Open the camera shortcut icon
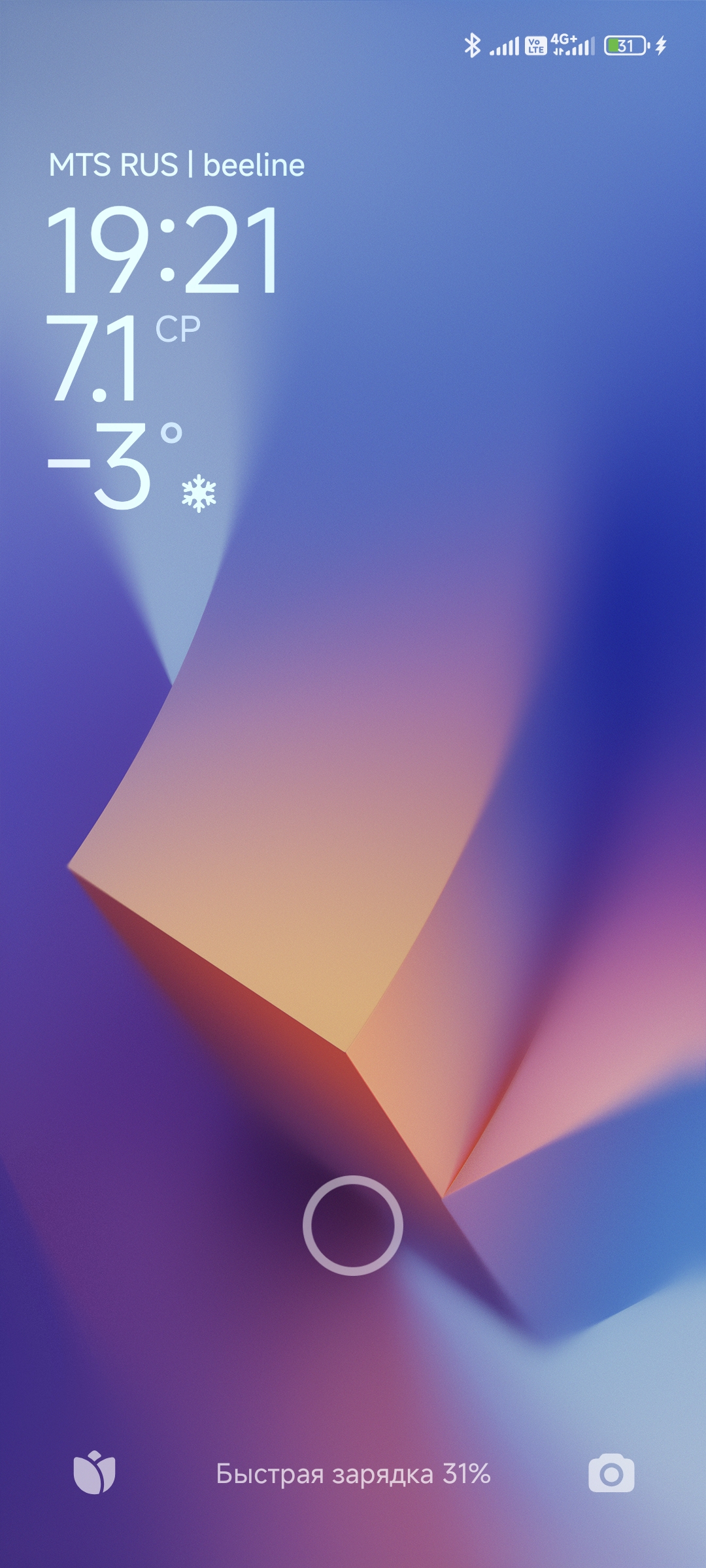This screenshot has width=706, height=1568. (x=611, y=1474)
